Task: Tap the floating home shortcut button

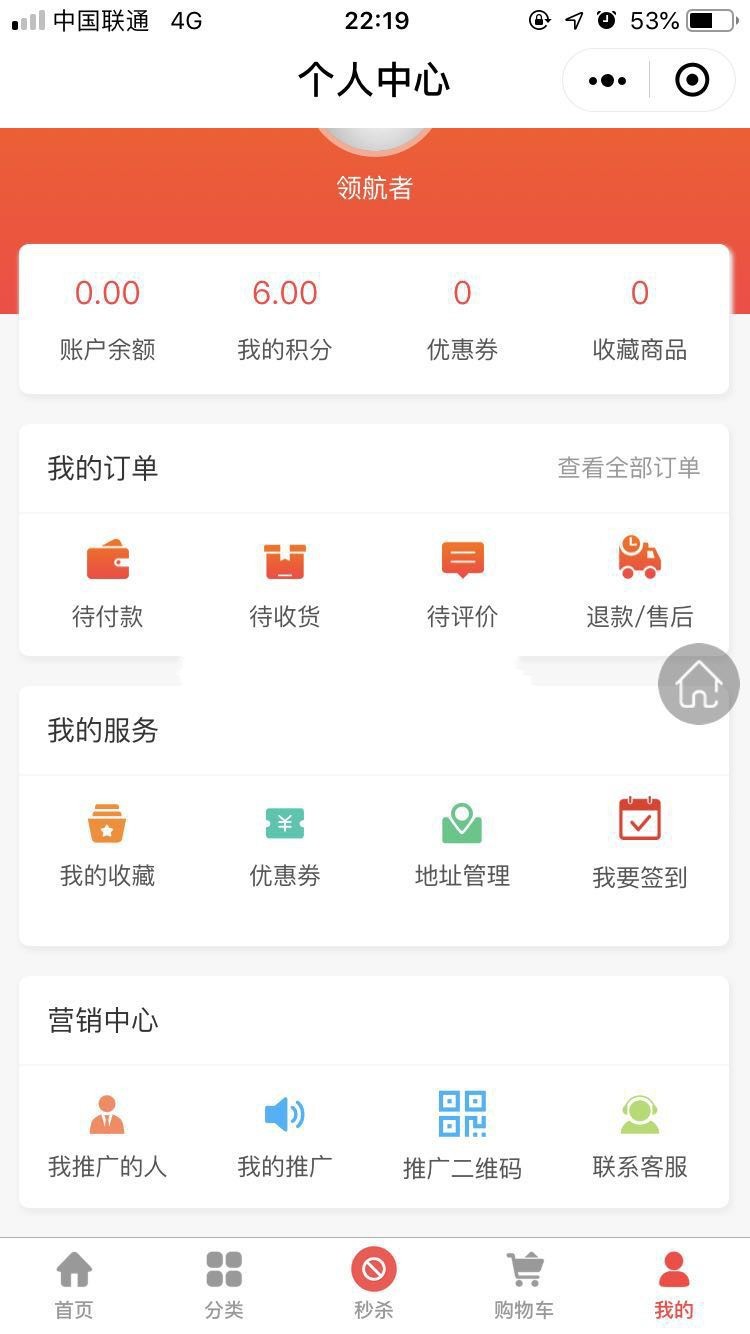Action: tap(698, 684)
